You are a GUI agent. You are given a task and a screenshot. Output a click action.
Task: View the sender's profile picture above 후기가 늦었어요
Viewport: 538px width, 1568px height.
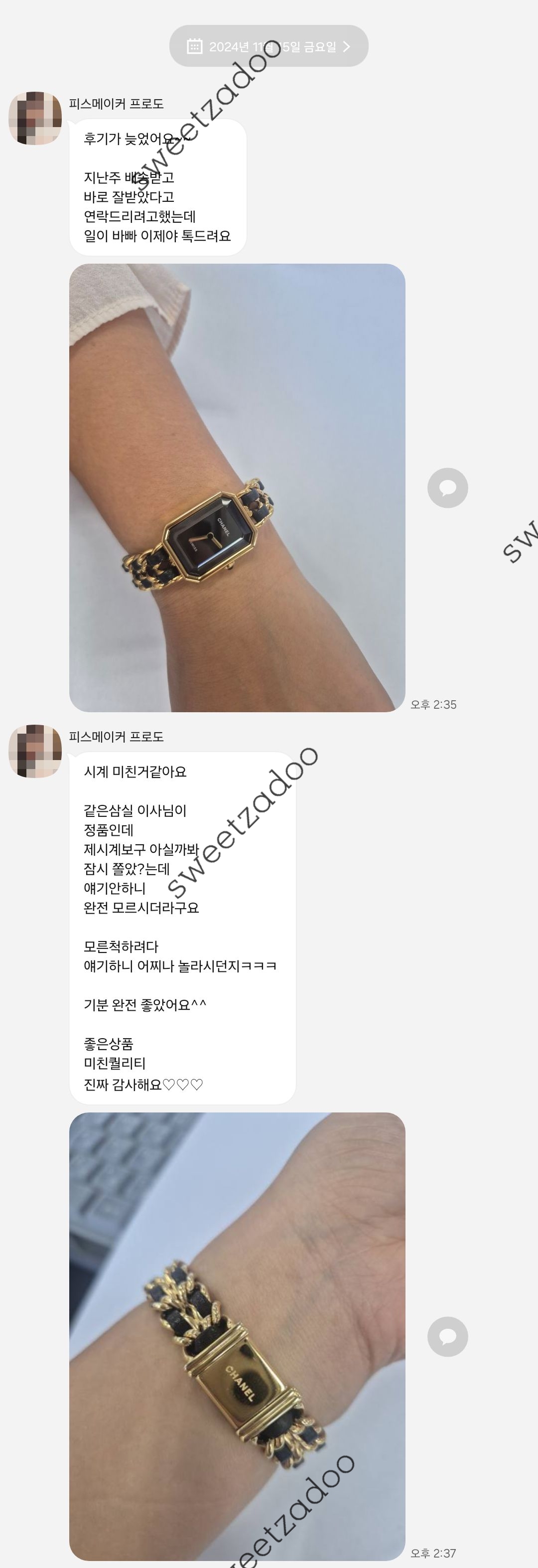pyautogui.click(x=35, y=118)
